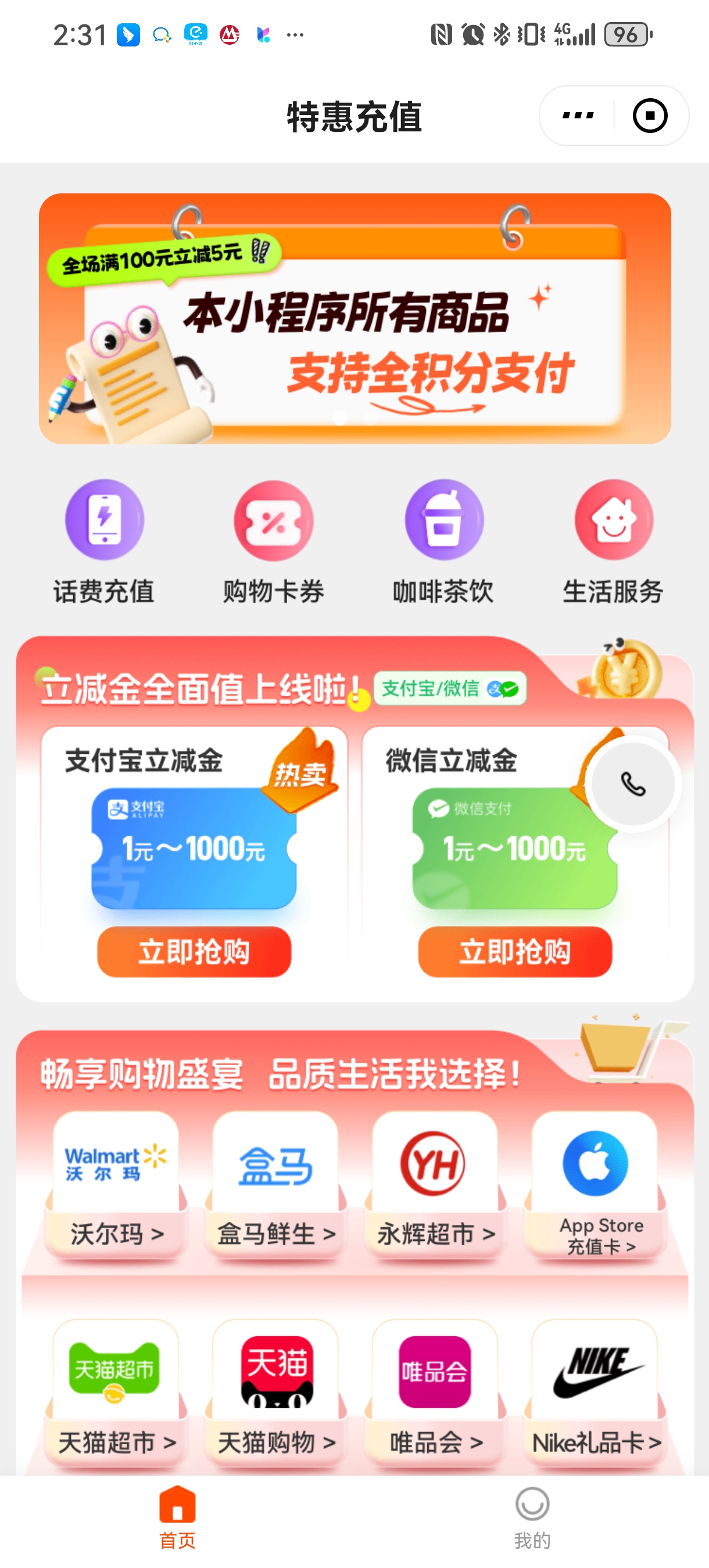Open Nike礼品卡 tile
The width and height of the screenshot is (709, 1568).
pyautogui.click(x=595, y=1393)
